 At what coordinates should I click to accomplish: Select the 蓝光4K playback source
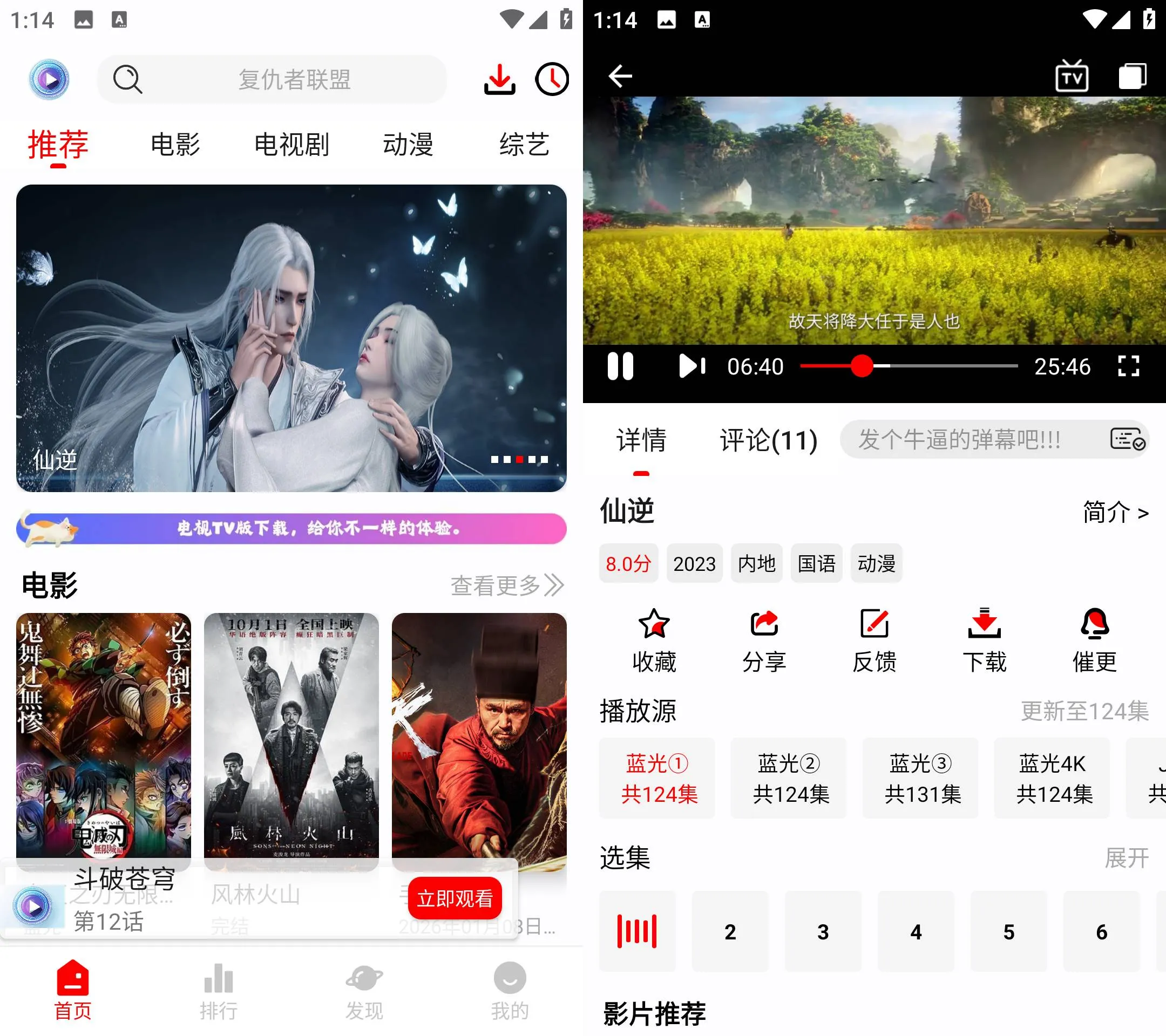[x=1053, y=778]
